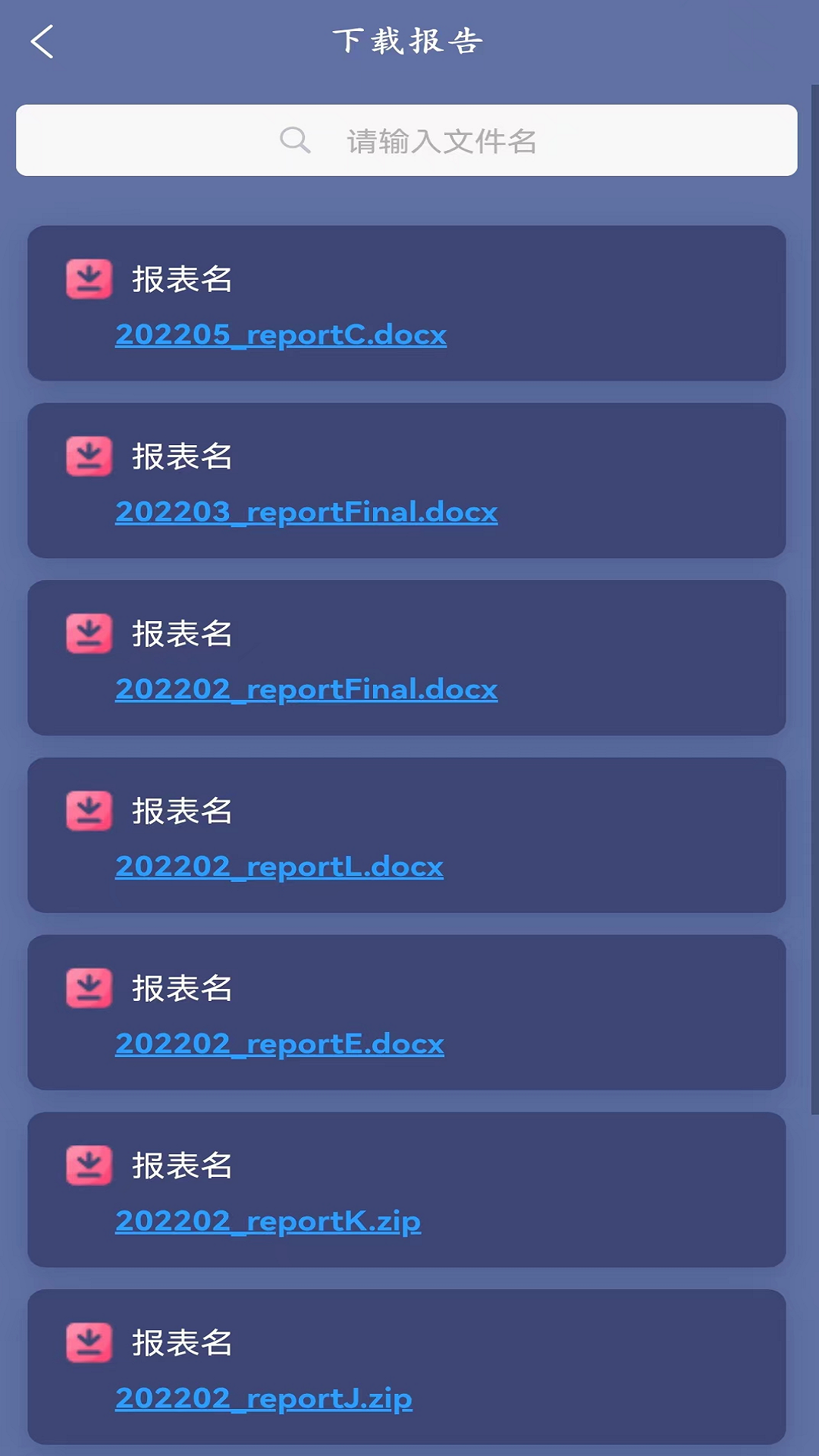Tap the download icon beside 202202_reportJ.zip

(x=89, y=1343)
